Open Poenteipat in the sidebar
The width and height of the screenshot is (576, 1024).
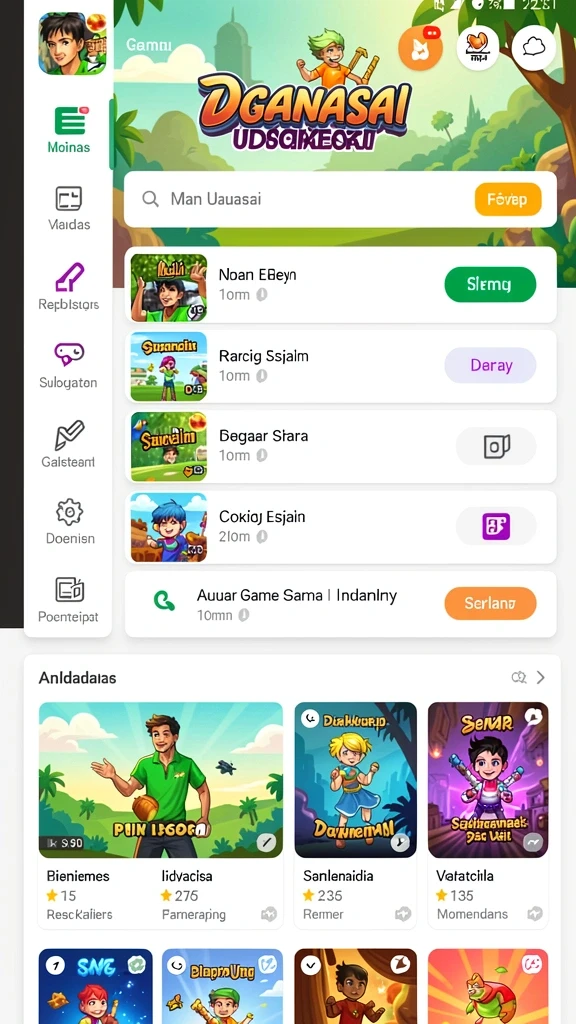(x=69, y=600)
